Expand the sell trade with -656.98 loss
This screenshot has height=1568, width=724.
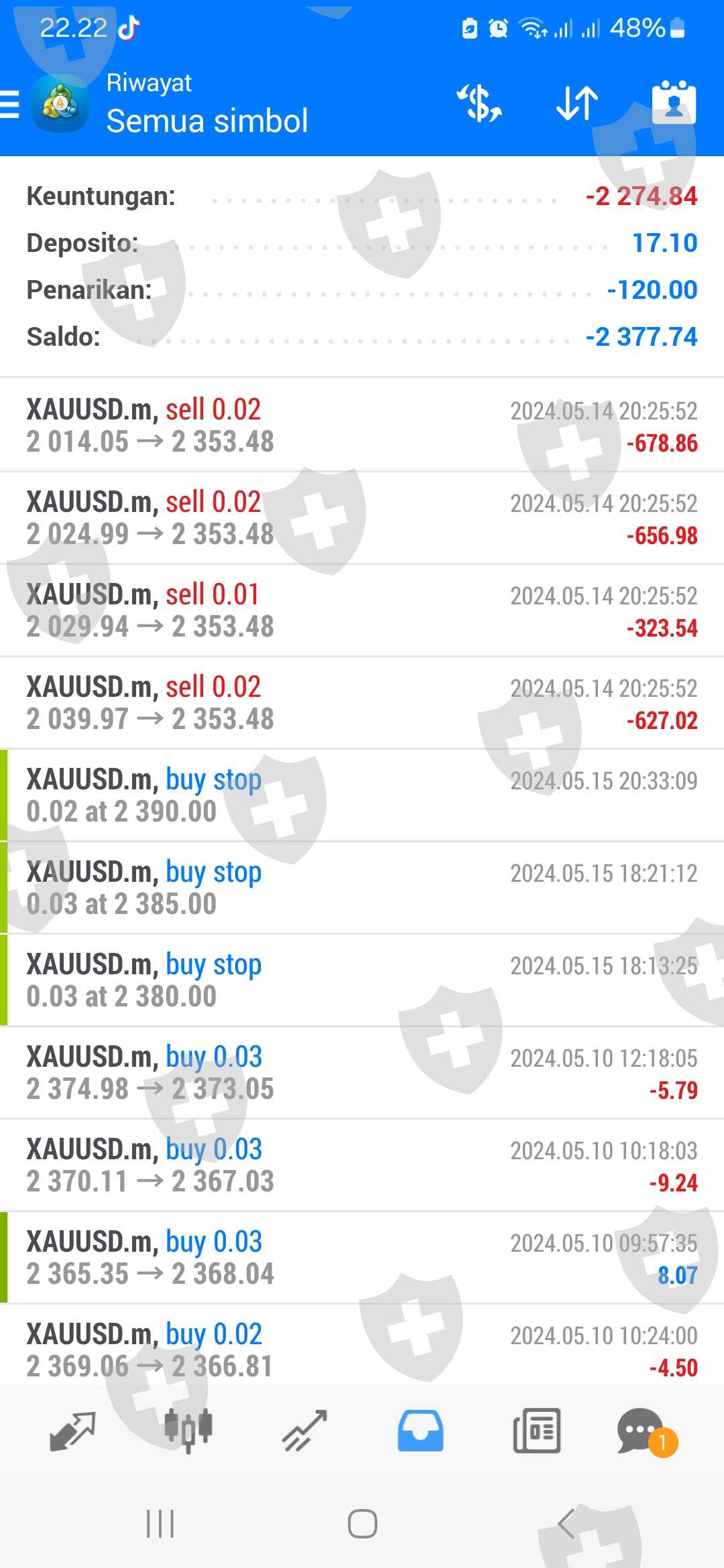(362, 518)
